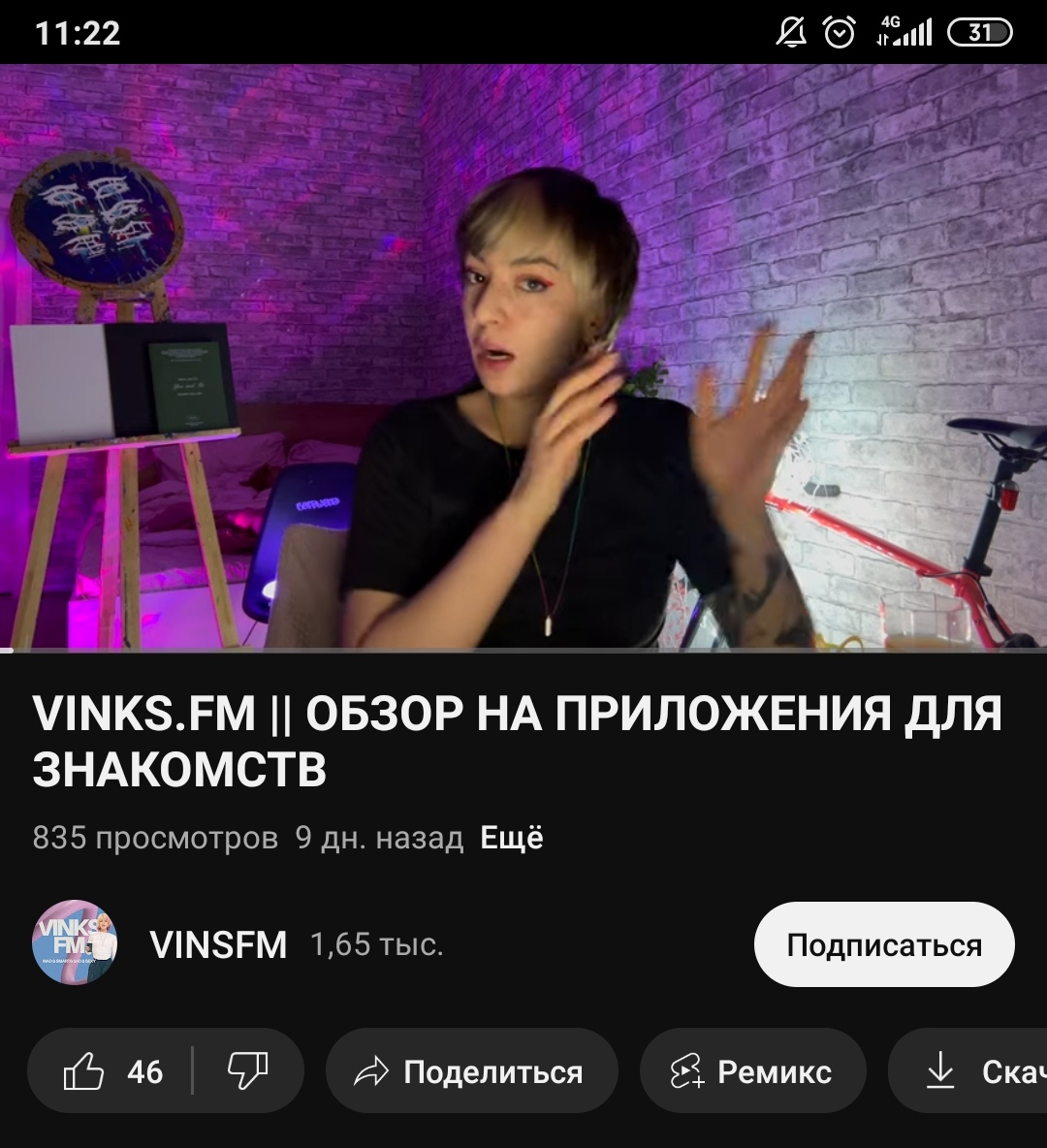Create a Ремикс from this video

pyautogui.click(x=752, y=1071)
